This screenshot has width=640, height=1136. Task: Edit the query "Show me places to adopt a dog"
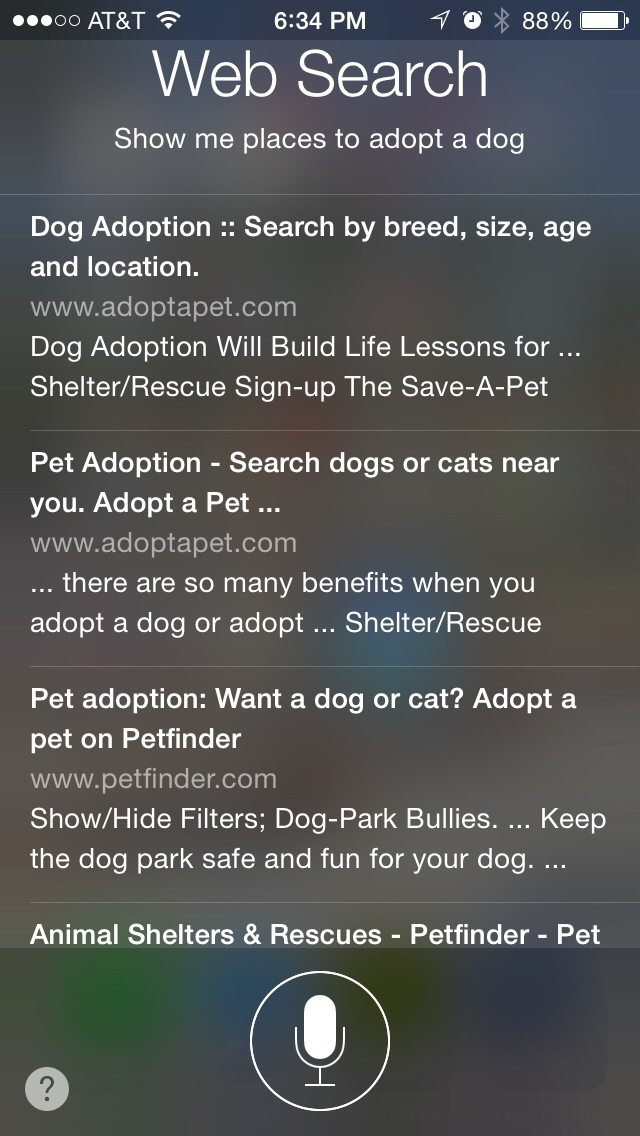[320, 138]
